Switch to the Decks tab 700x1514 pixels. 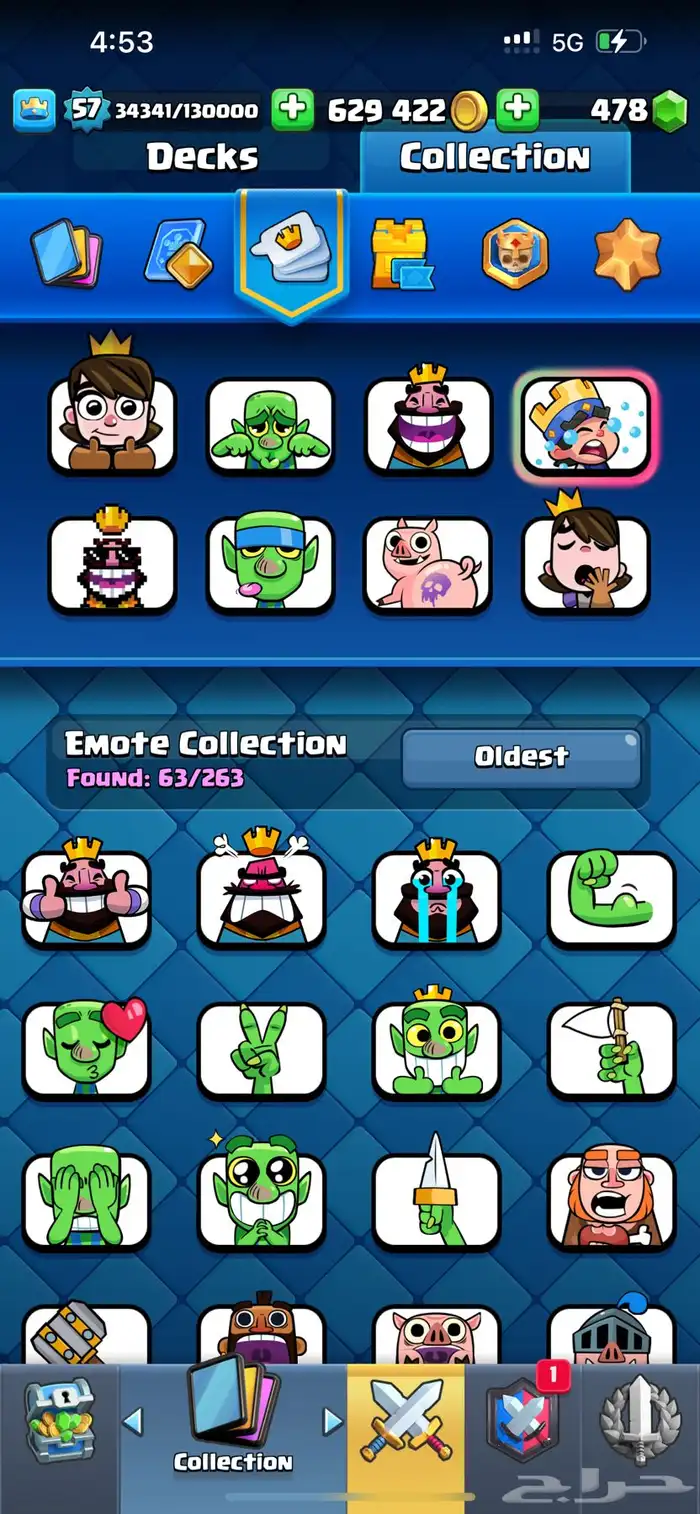point(202,157)
